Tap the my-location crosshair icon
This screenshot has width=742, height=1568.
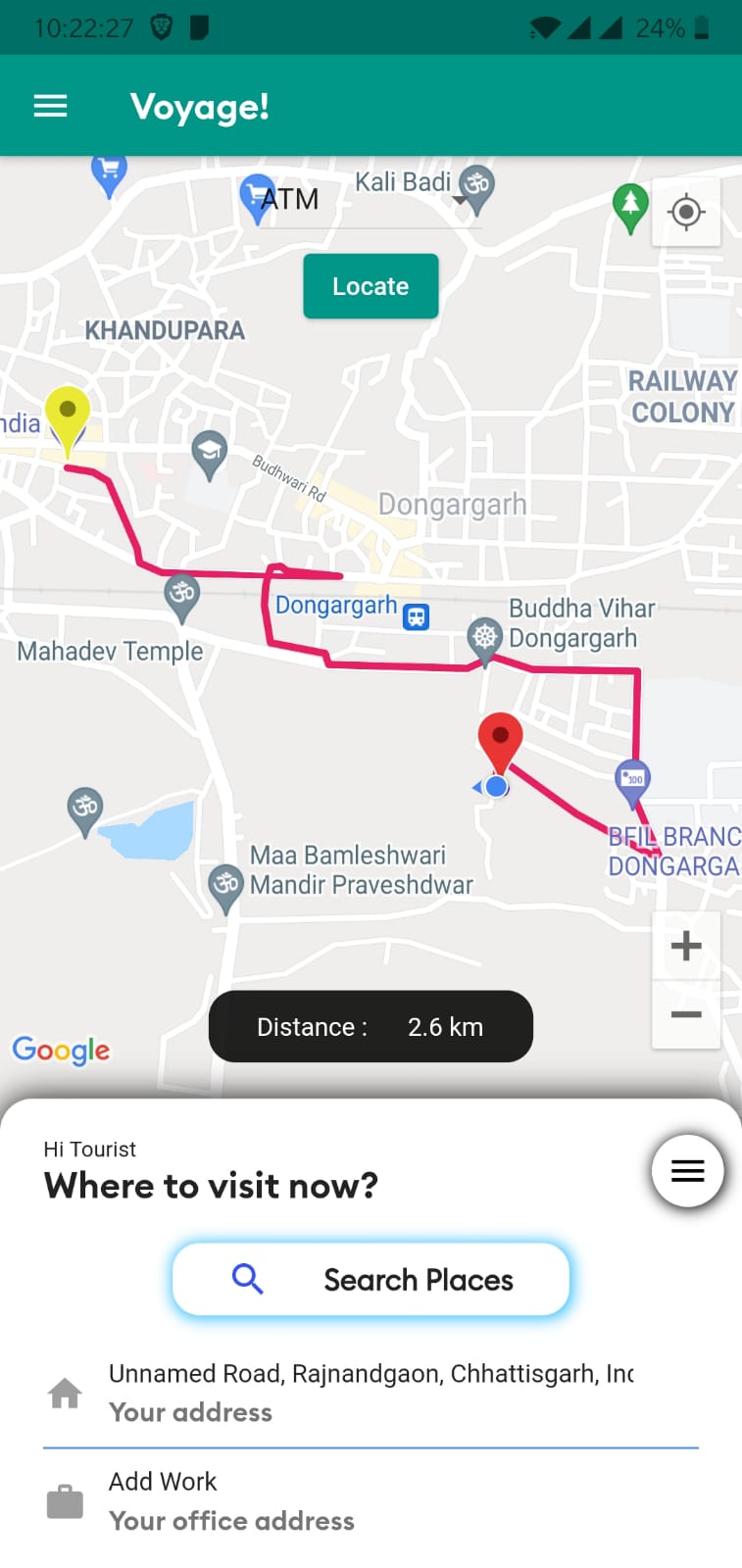pyautogui.click(x=686, y=212)
